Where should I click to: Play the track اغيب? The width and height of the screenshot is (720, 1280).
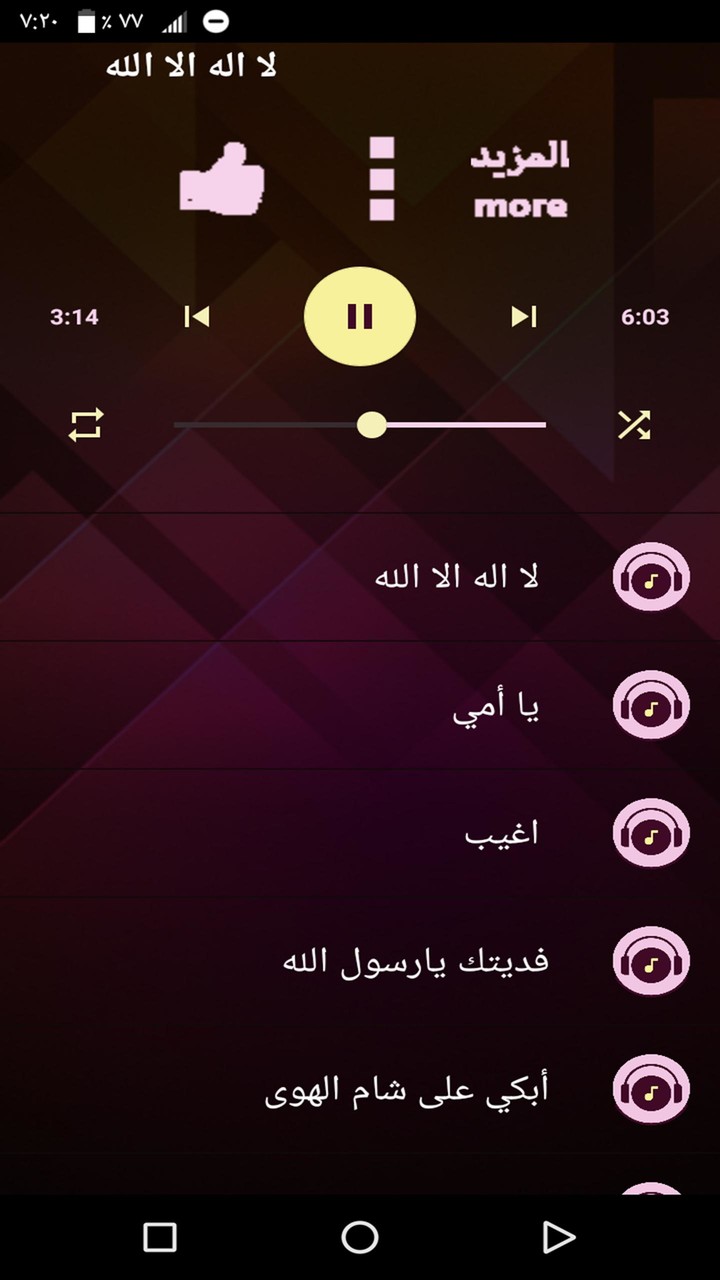tap(502, 834)
